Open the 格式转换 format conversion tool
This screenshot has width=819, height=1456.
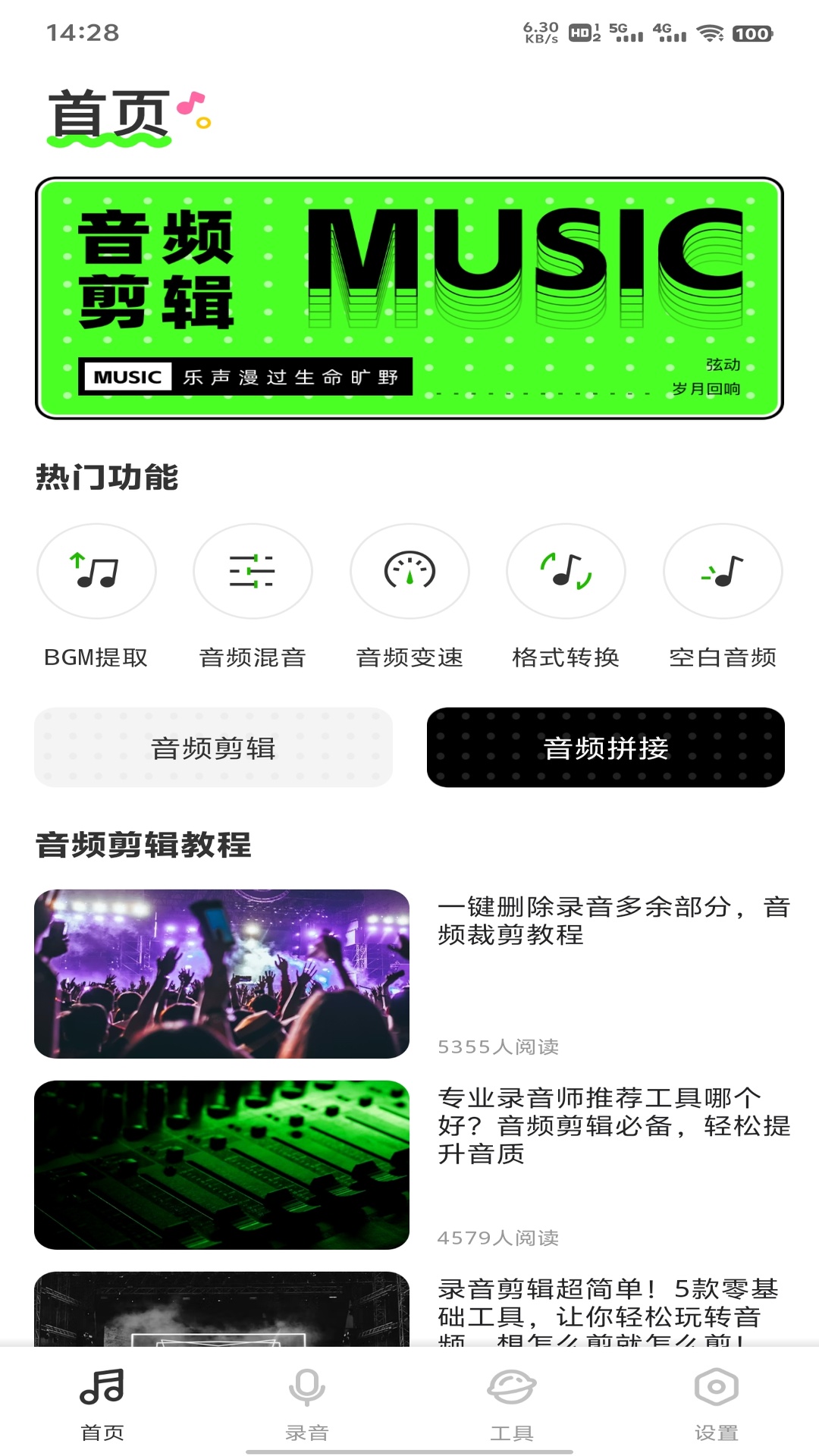(x=566, y=571)
